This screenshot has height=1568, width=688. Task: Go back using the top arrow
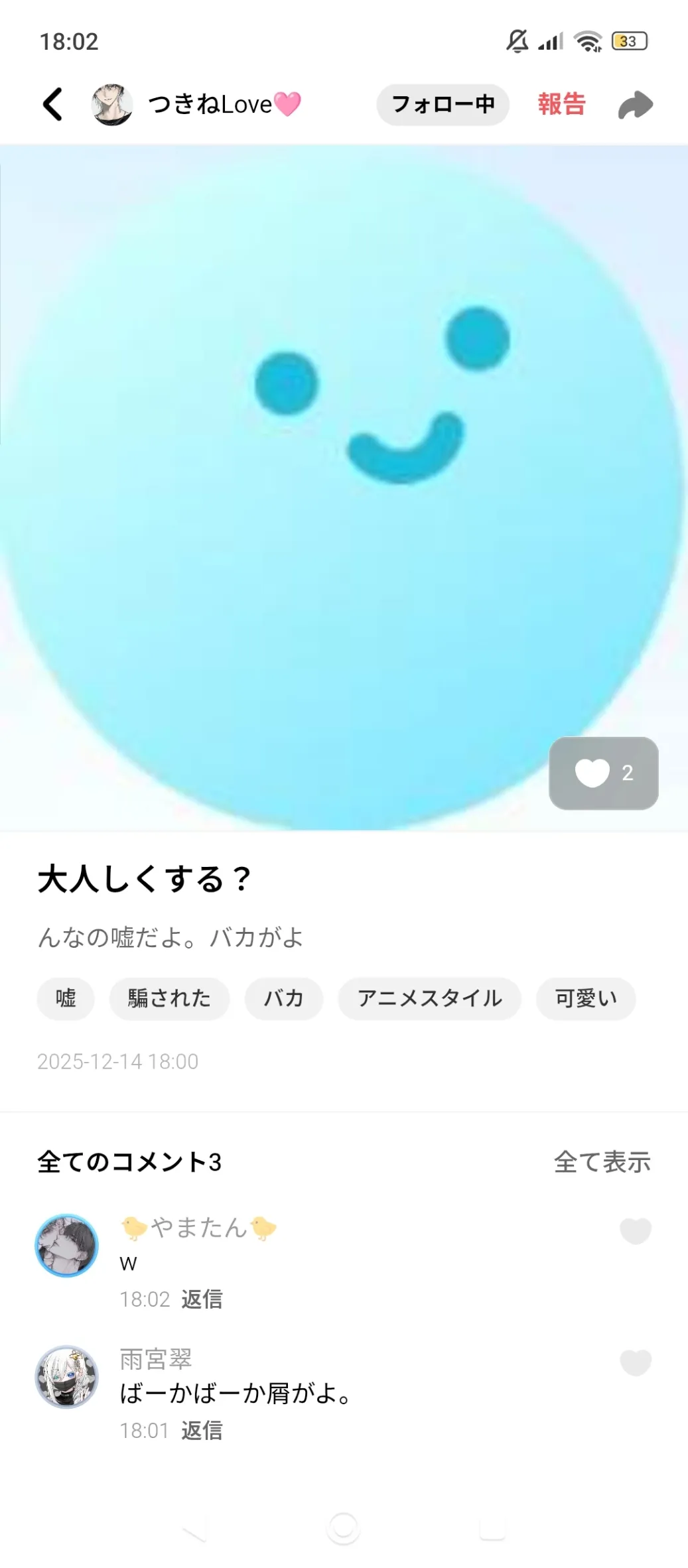[53, 105]
